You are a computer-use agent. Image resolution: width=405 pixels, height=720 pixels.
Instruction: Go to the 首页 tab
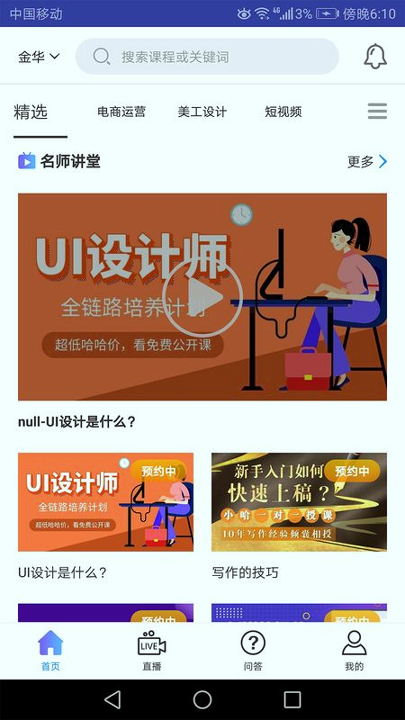[51, 651]
